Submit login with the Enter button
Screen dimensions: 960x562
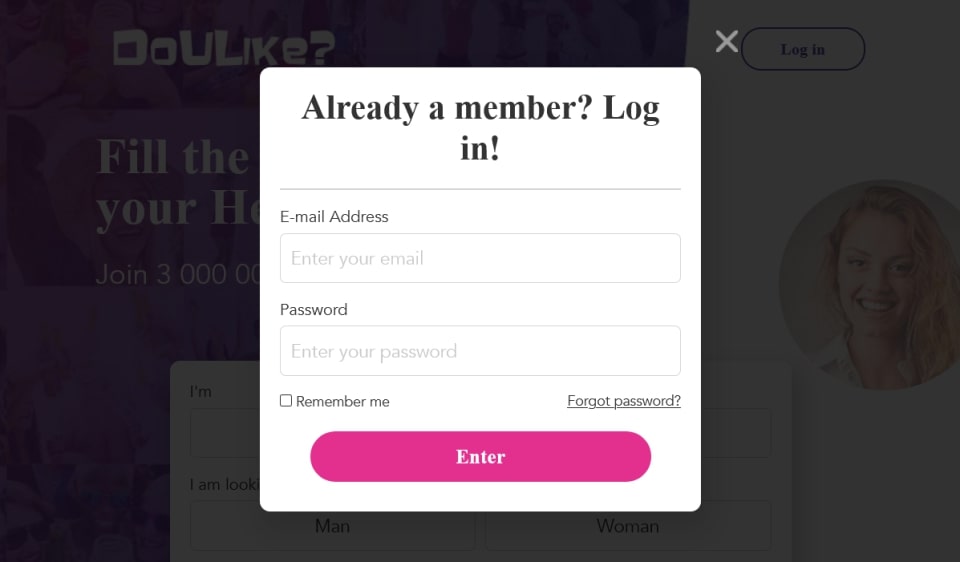(480, 456)
